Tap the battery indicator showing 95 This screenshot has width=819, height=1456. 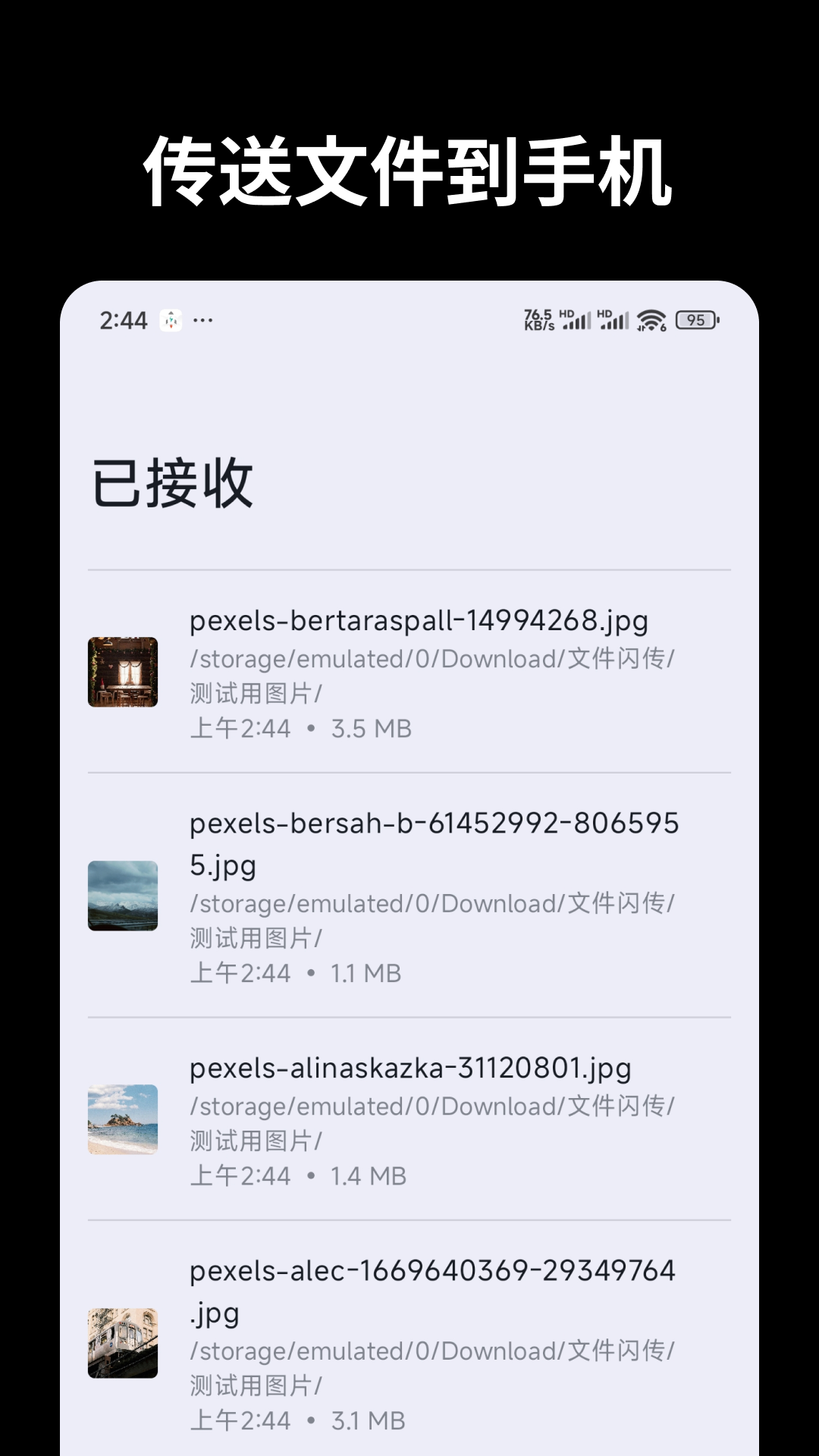(695, 320)
